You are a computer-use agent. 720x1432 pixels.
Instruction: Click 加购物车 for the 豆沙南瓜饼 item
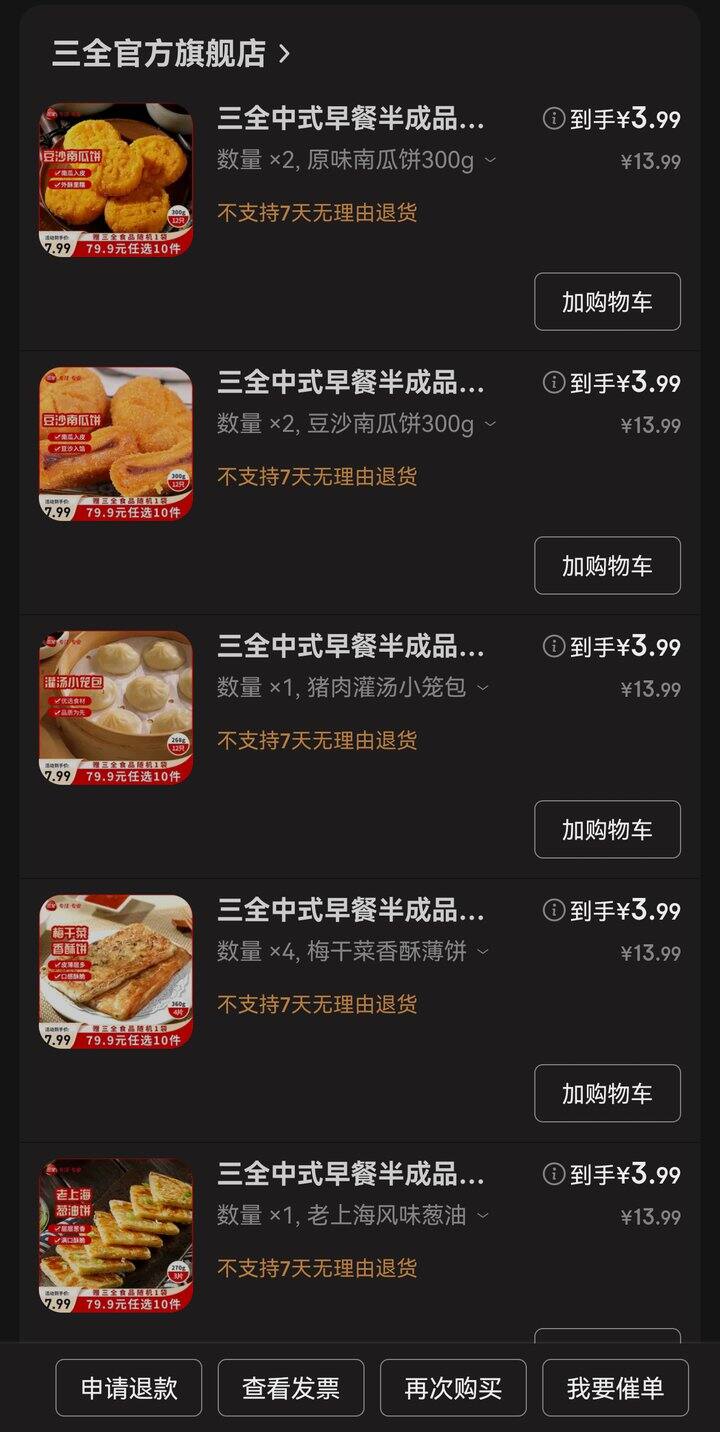coord(607,565)
